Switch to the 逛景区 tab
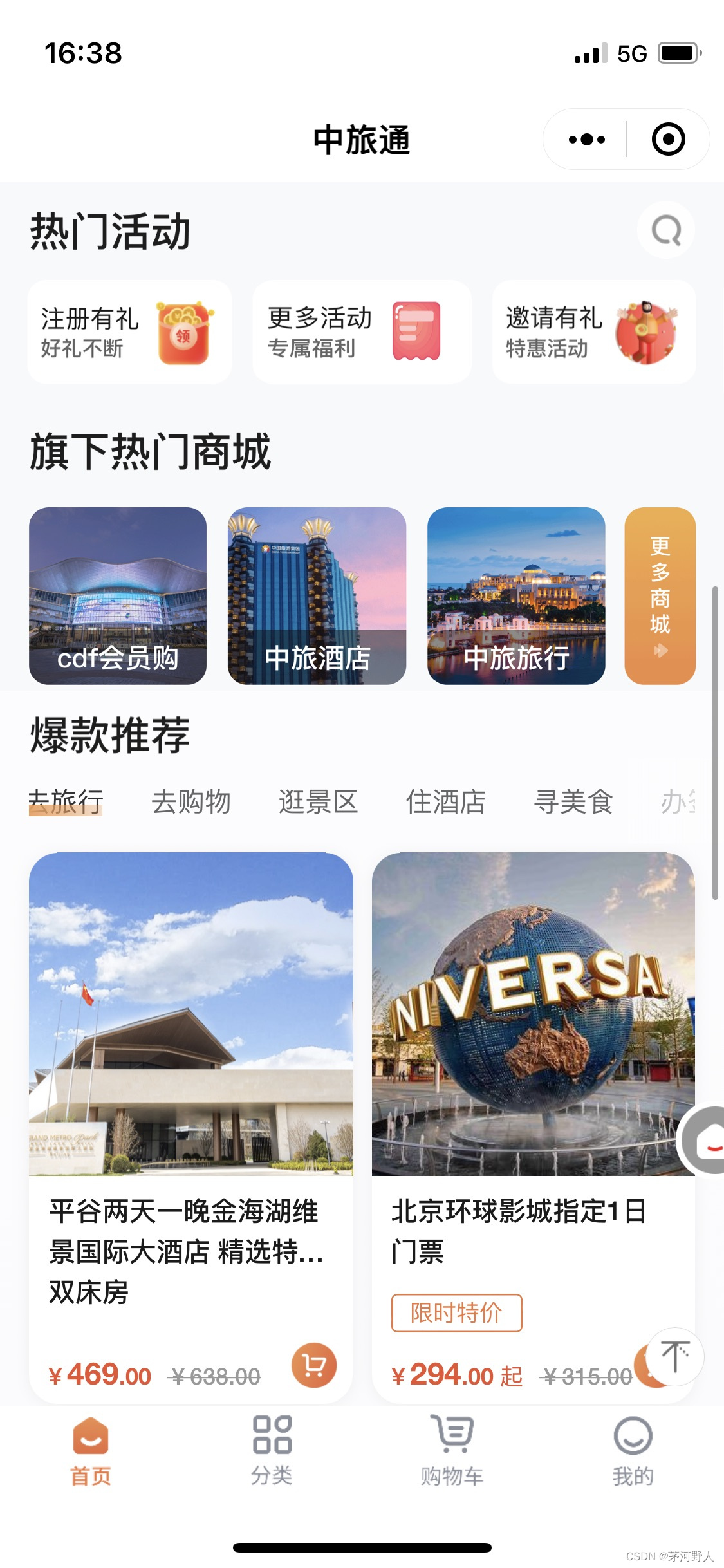 (x=318, y=802)
